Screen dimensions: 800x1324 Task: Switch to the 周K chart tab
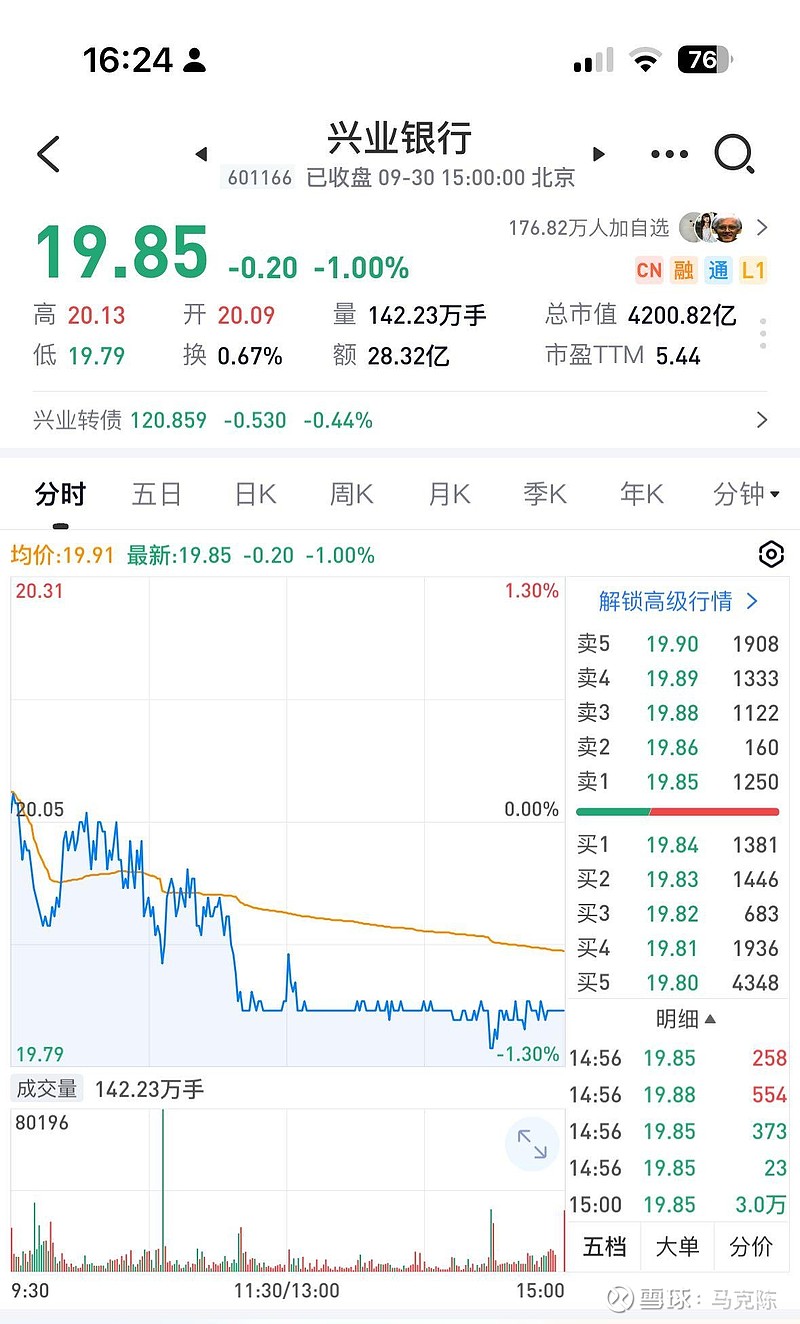pos(352,494)
